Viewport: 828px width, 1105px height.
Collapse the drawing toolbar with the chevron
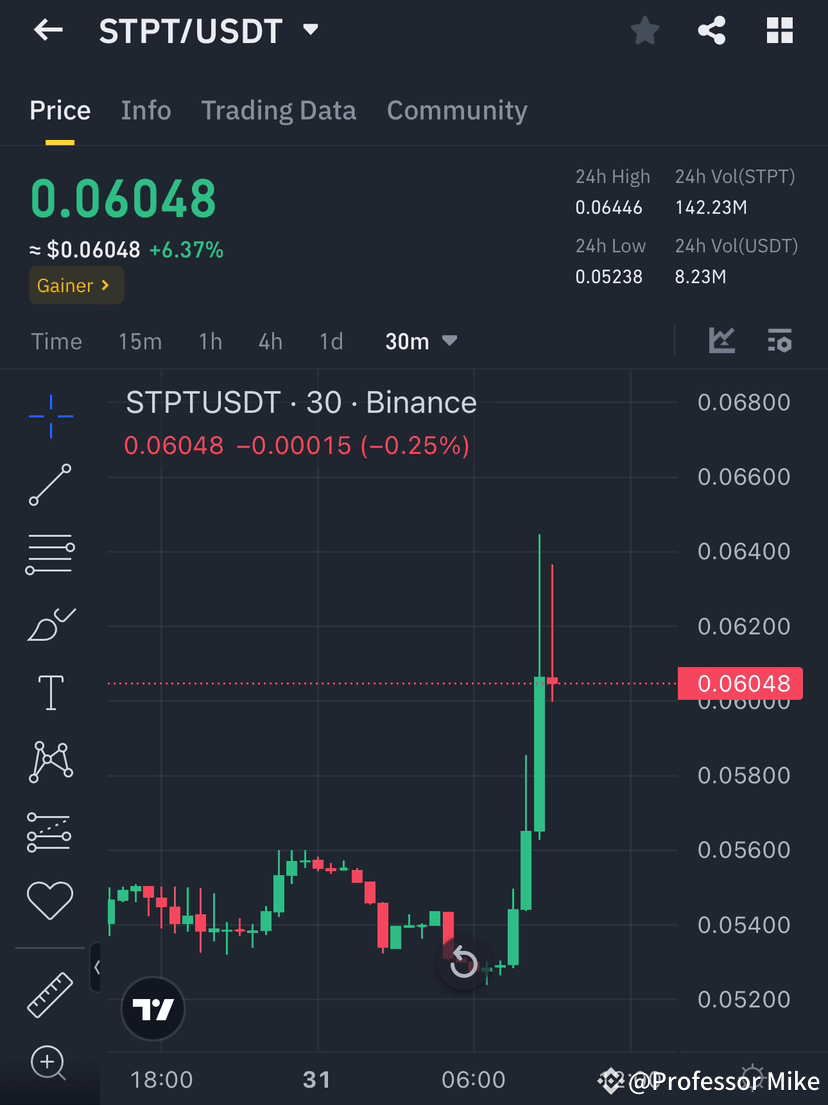pyautogui.click(x=97, y=968)
